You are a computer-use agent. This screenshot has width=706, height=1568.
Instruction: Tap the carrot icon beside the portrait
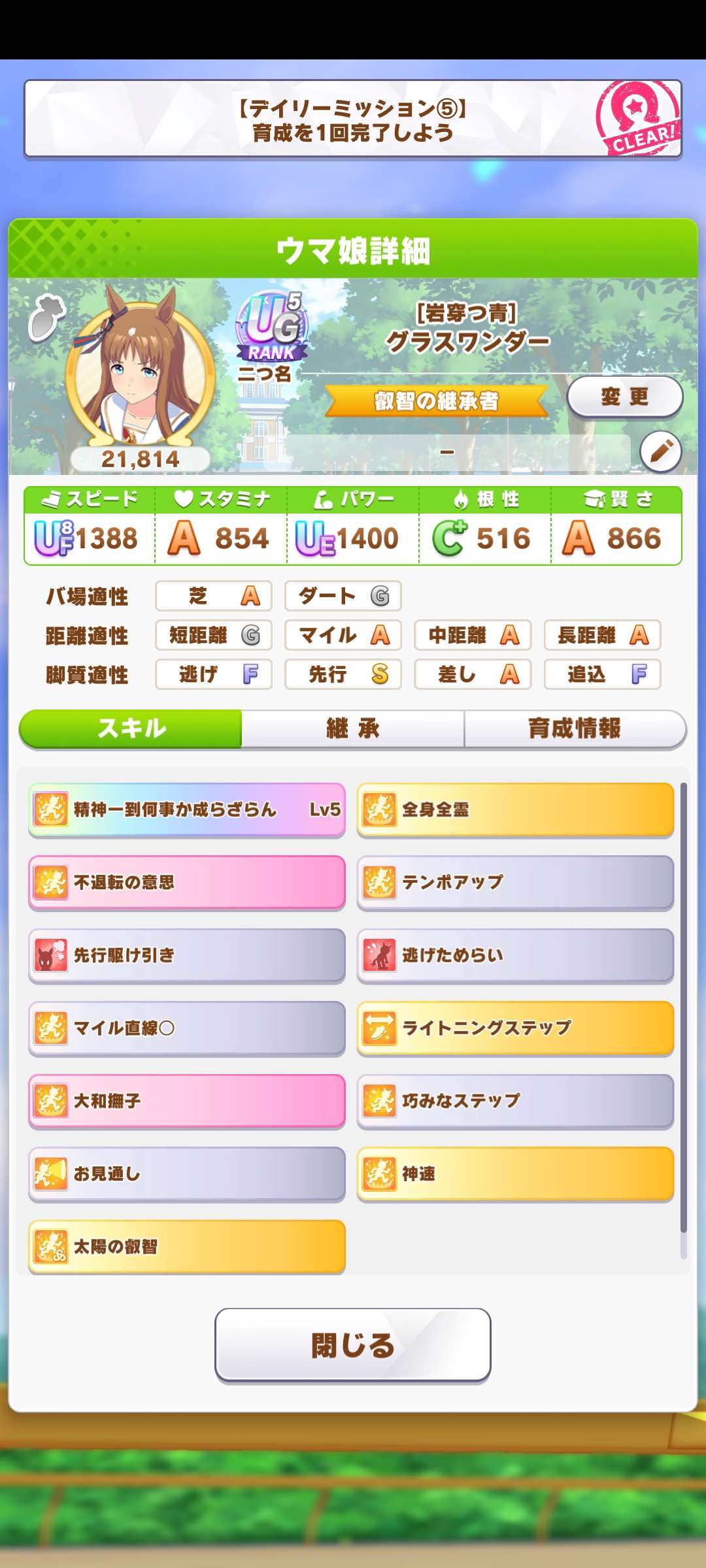(x=47, y=318)
